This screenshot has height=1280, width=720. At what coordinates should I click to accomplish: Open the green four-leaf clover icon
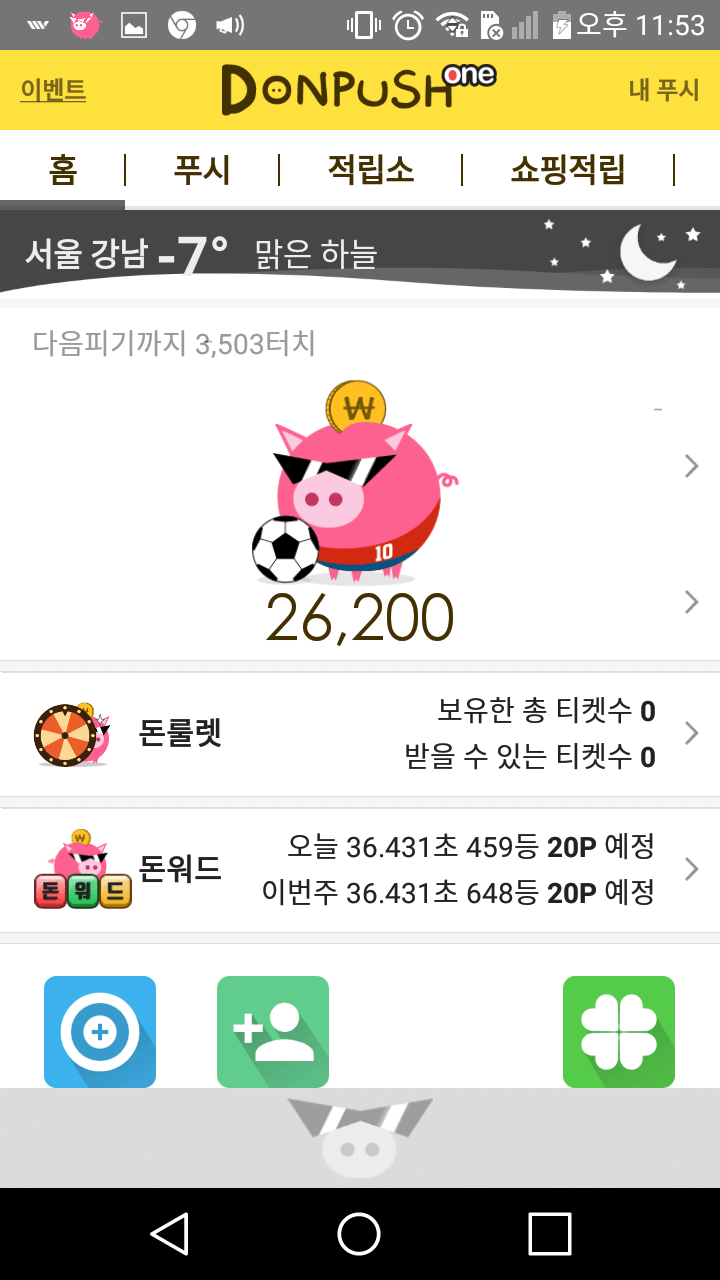(619, 1031)
